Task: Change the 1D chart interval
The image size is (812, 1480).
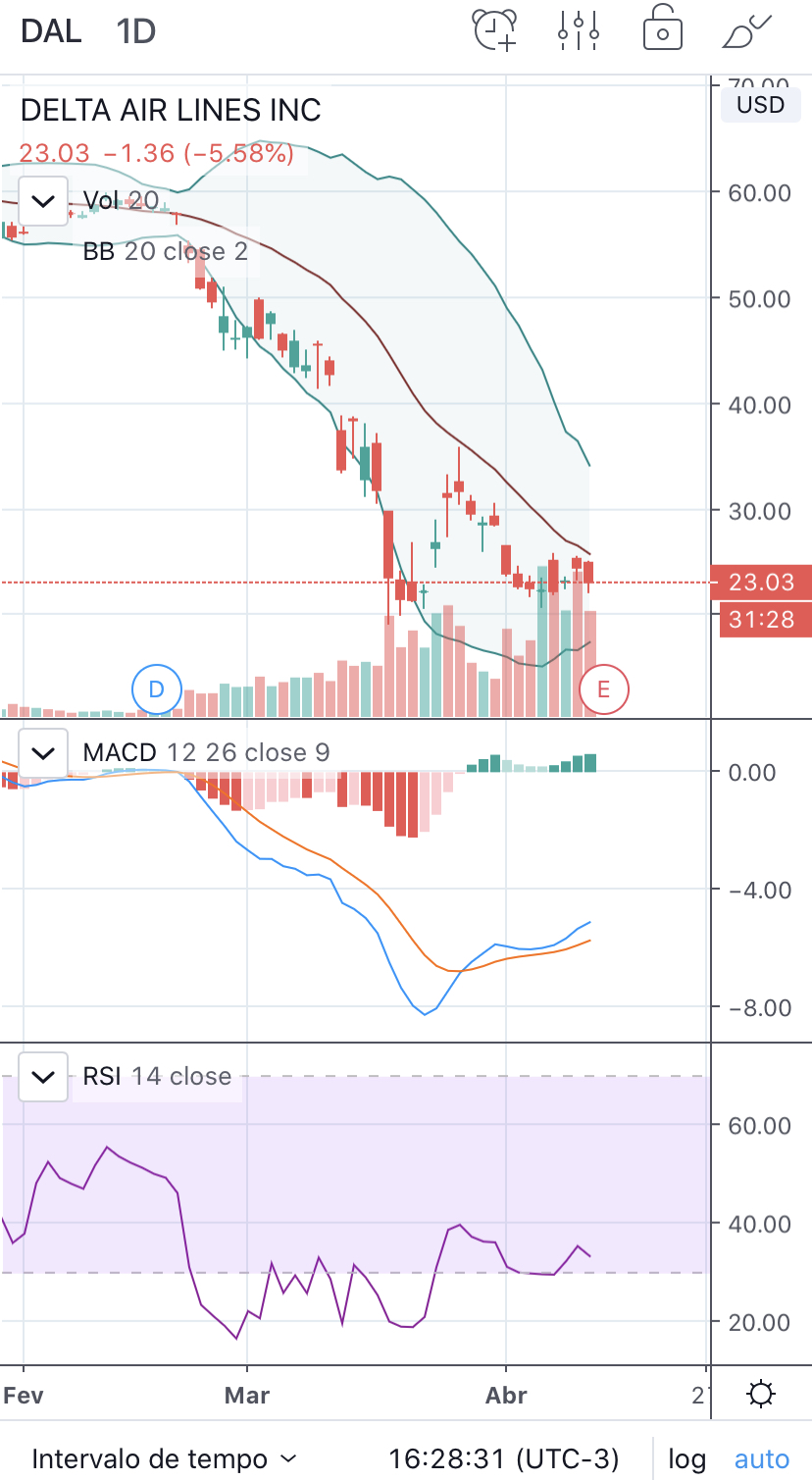Action: (x=135, y=31)
